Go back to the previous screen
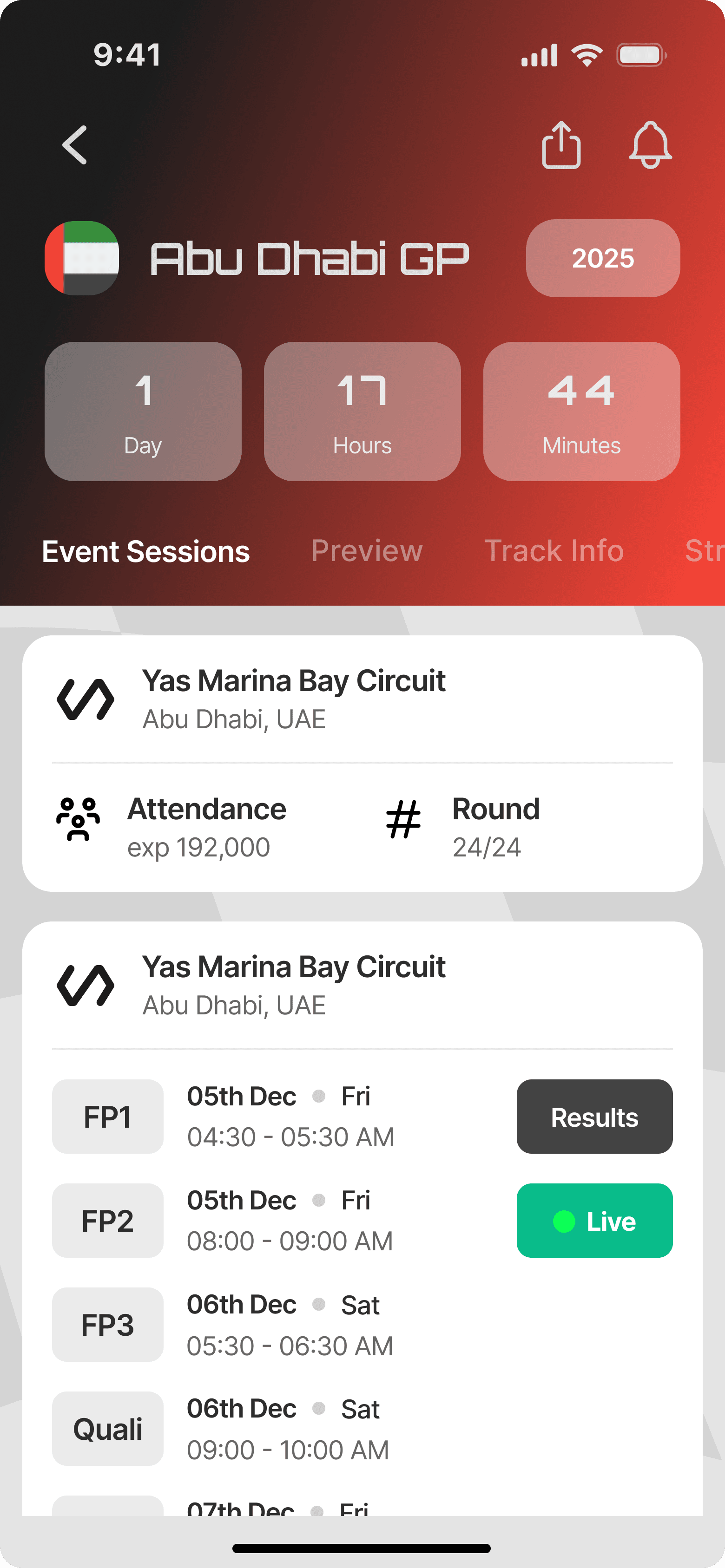The height and width of the screenshot is (1568, 725). tap(75, 145)
